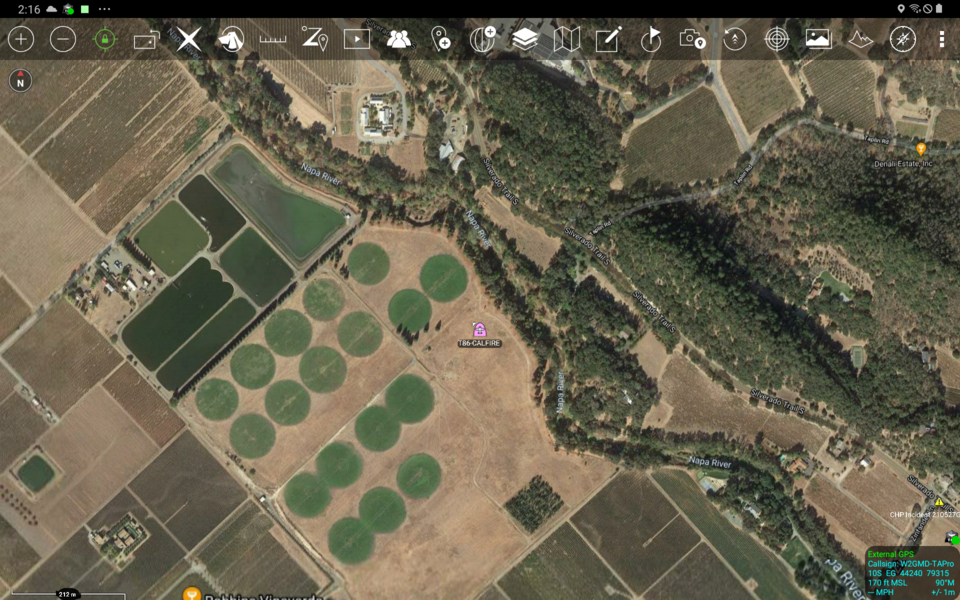Open the overflow menu
960x600 pixels.
941,39
